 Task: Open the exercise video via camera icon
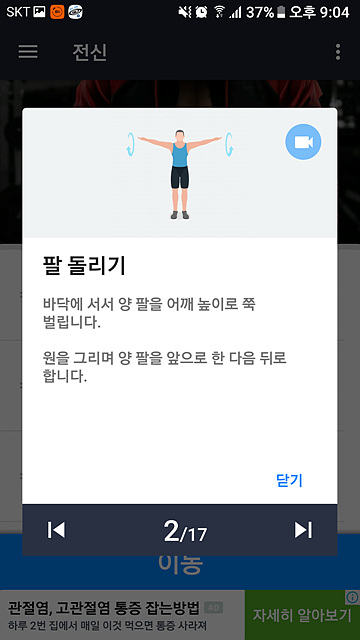(303, 142)
